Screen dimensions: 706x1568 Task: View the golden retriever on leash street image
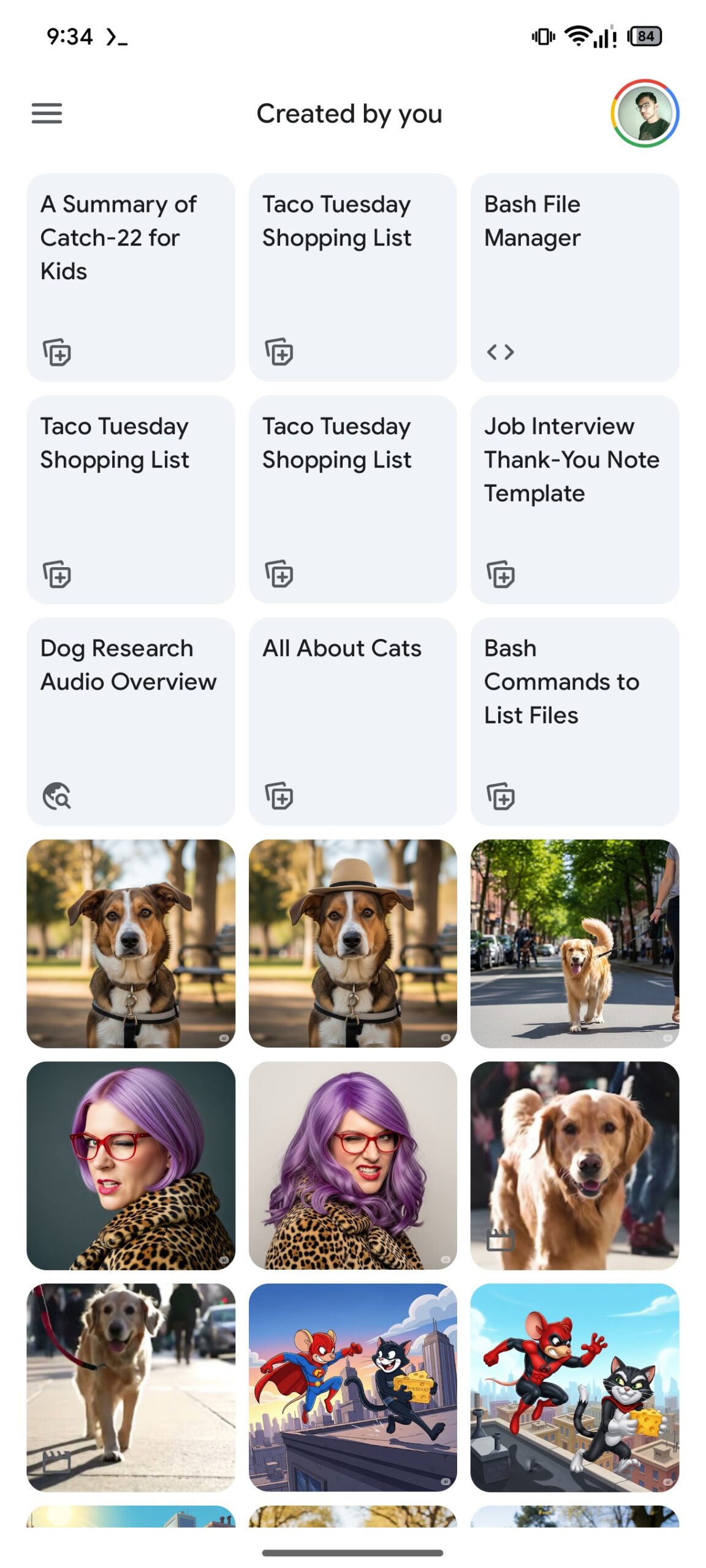pyautogui.click(x=574, y=943)
